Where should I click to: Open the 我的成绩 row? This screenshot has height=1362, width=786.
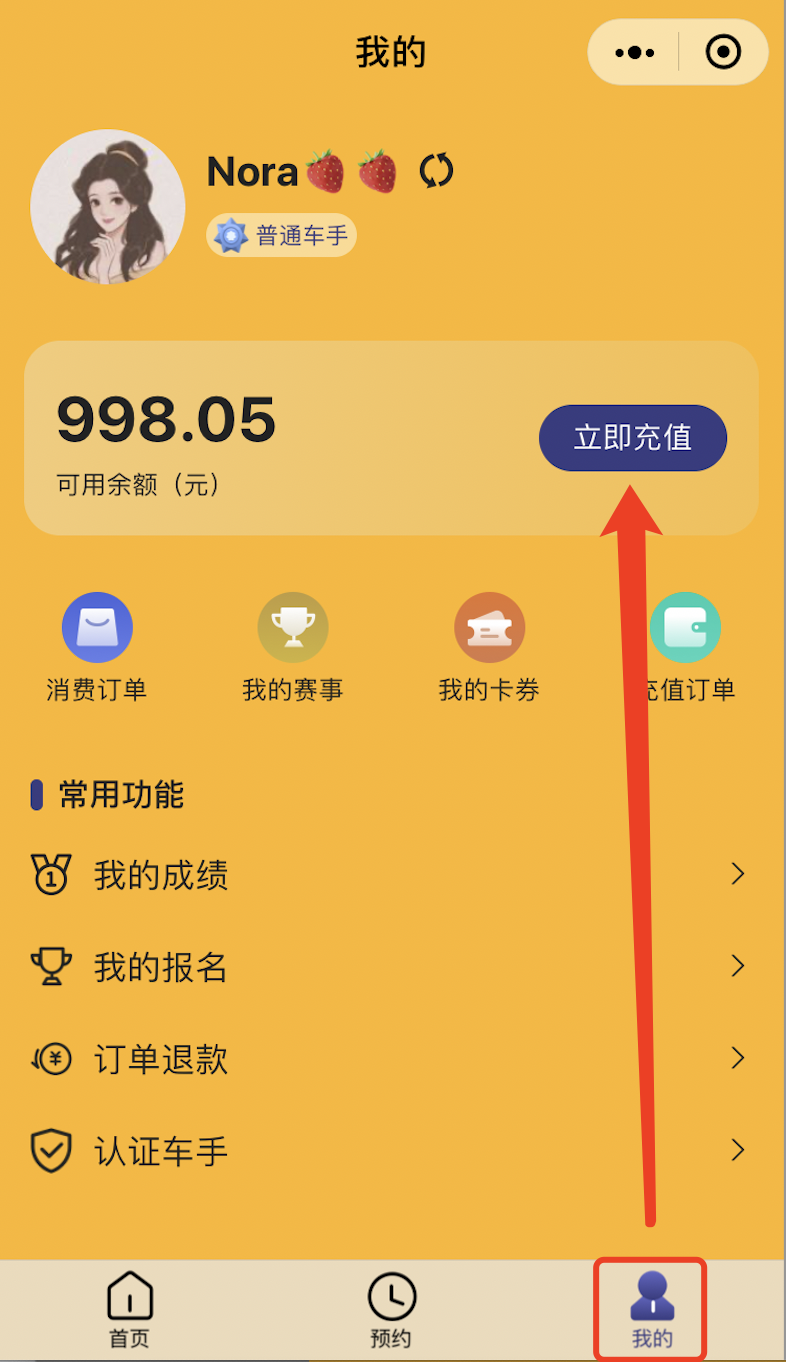(x=390, y=875)
